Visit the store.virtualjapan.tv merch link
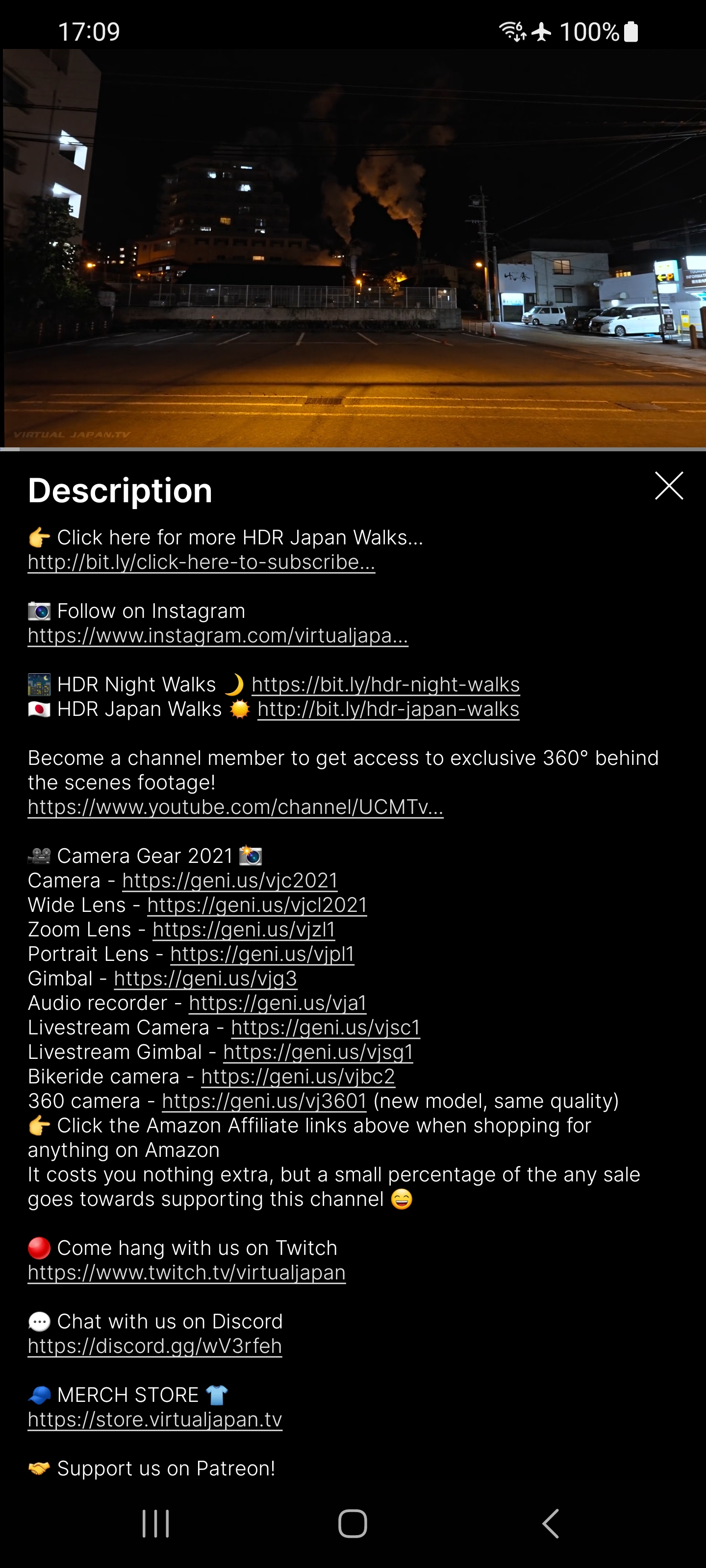The height and width of the screenshot is (1568, 706). [155, 1420]
